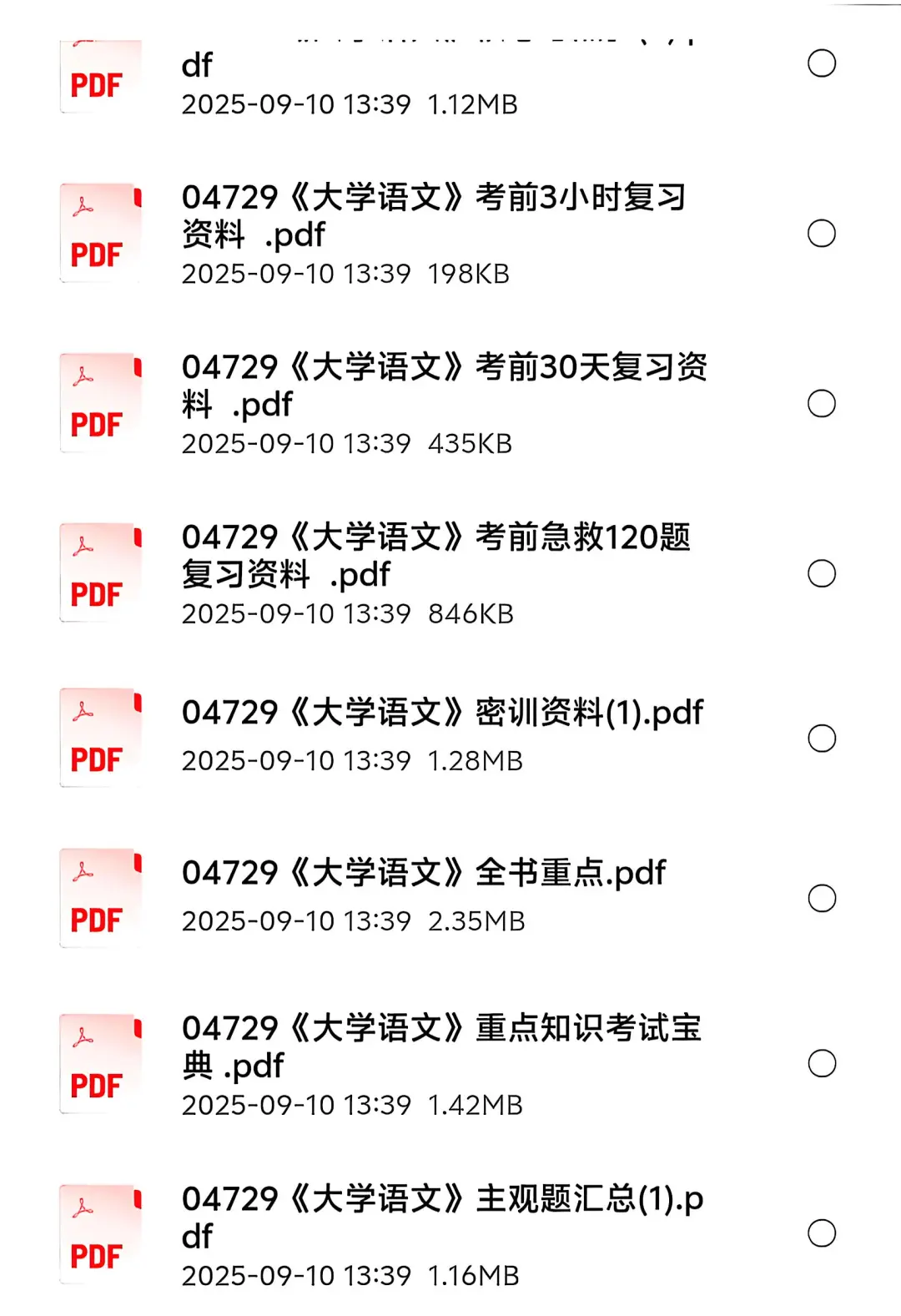
Task: Select the 1.12MB PDF file checkbox
Action: [822, 63]
